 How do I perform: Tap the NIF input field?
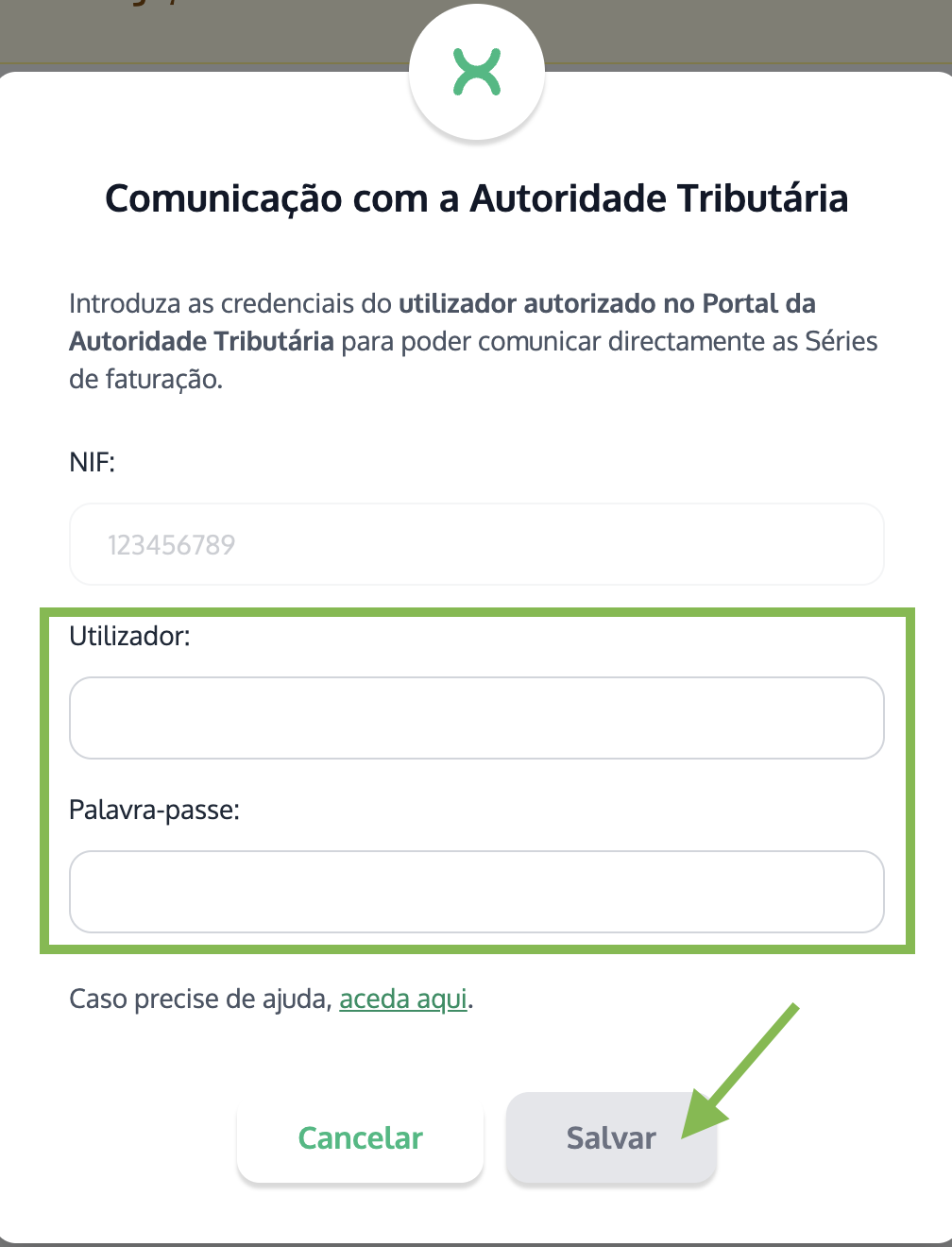[476, 544]
